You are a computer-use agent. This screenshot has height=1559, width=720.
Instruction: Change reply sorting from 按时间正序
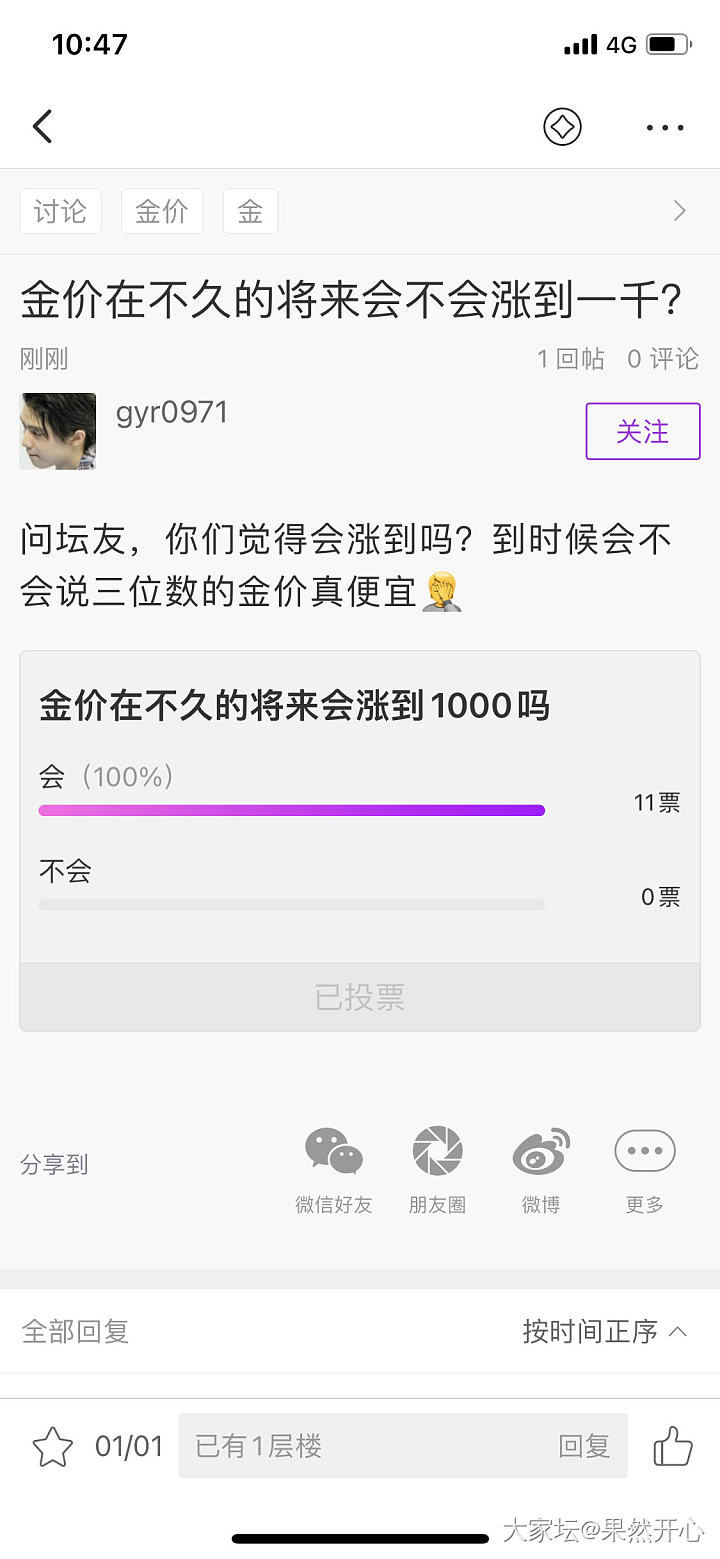[x=604, y=1331]
